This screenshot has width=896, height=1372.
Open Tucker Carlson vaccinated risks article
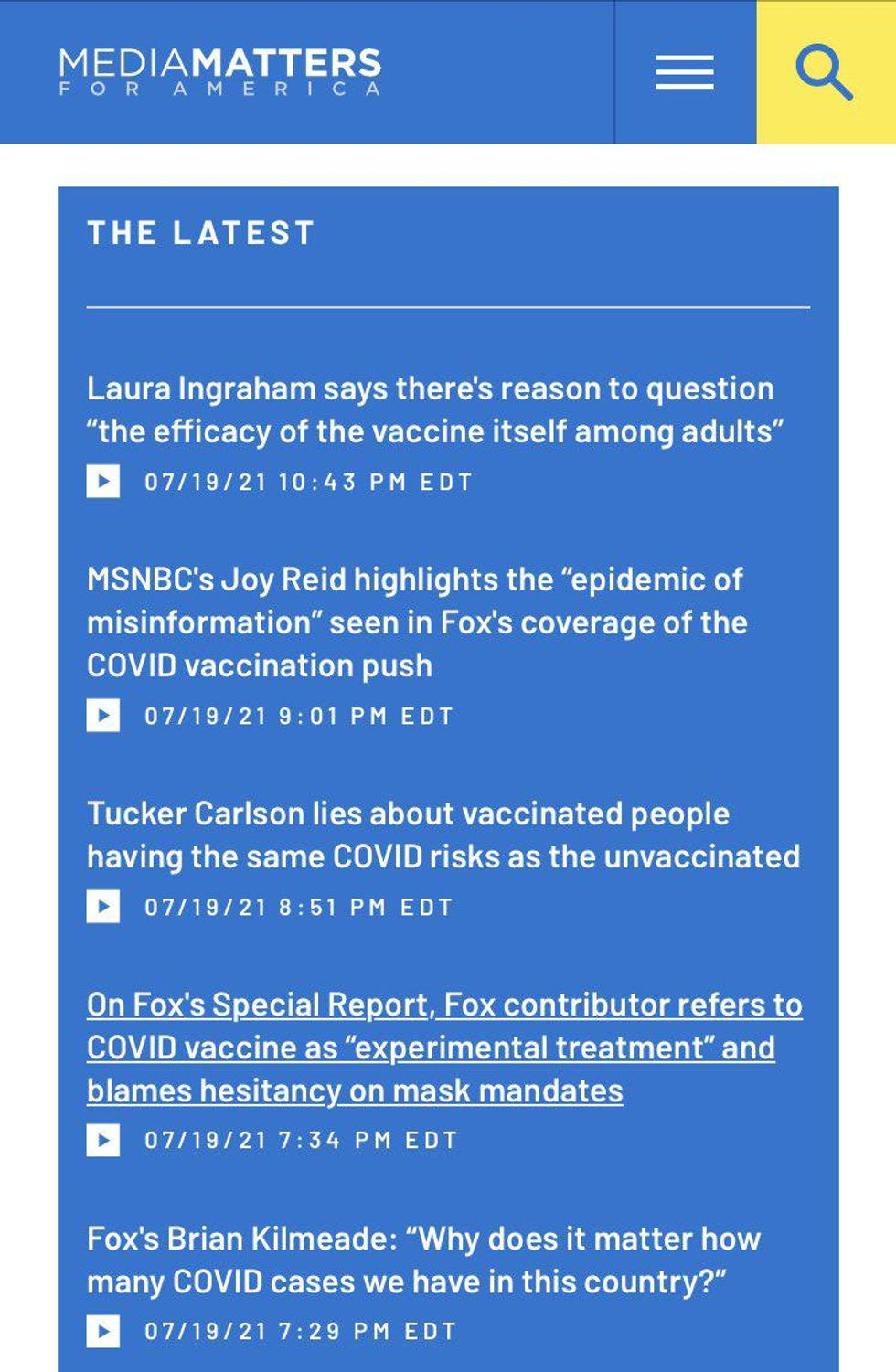pyautogui.click(x=443, y=835)
